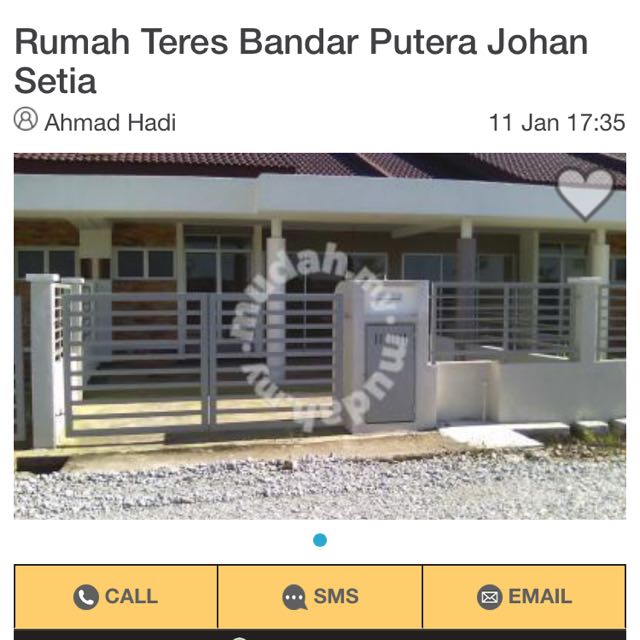Send an SMS to the seller
Image resolution: width=640 pixels, height=640 pixels.
click(320, 597)
